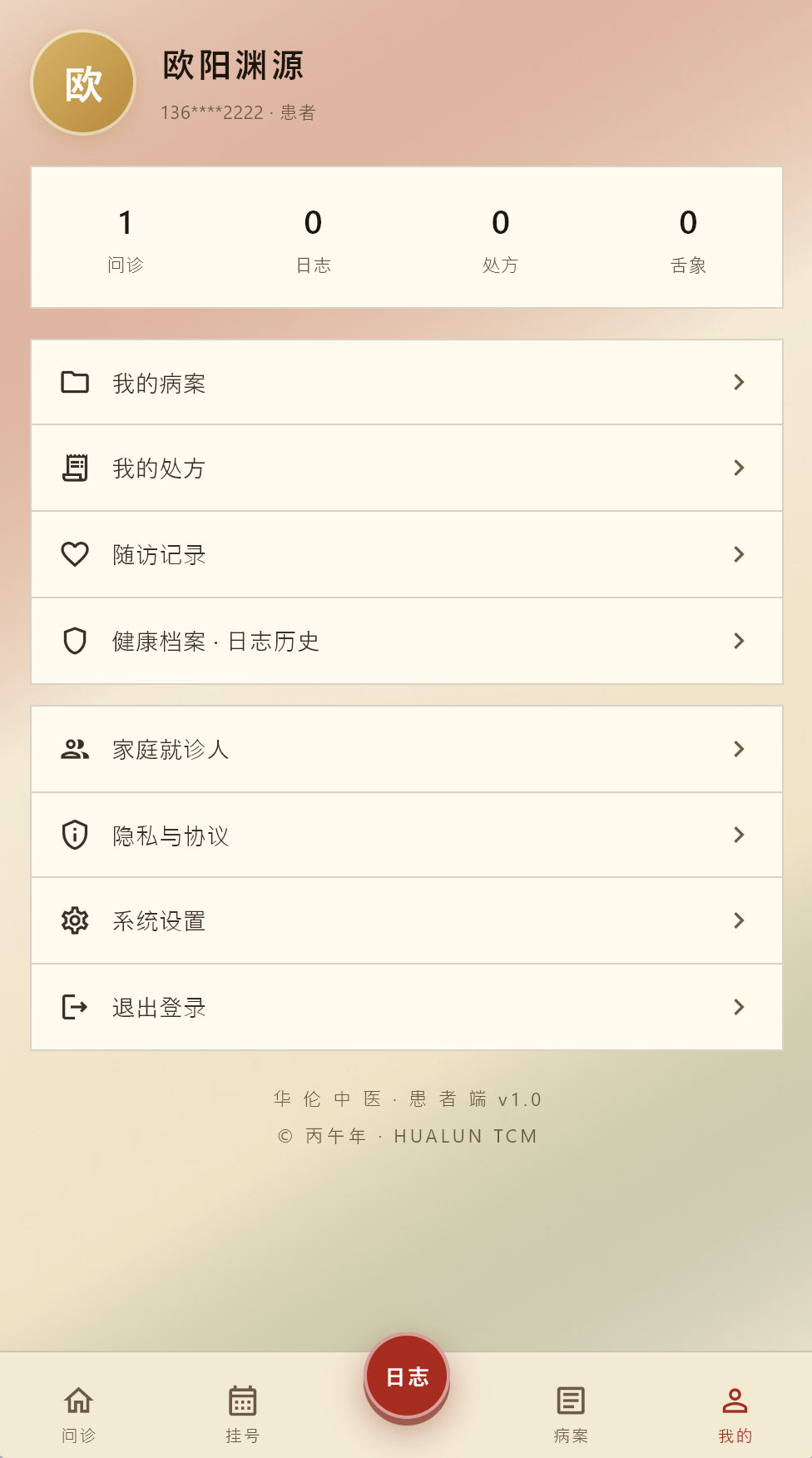
Task: Click the 退出登录 logout icon
Action: (x=75, y=1006)
